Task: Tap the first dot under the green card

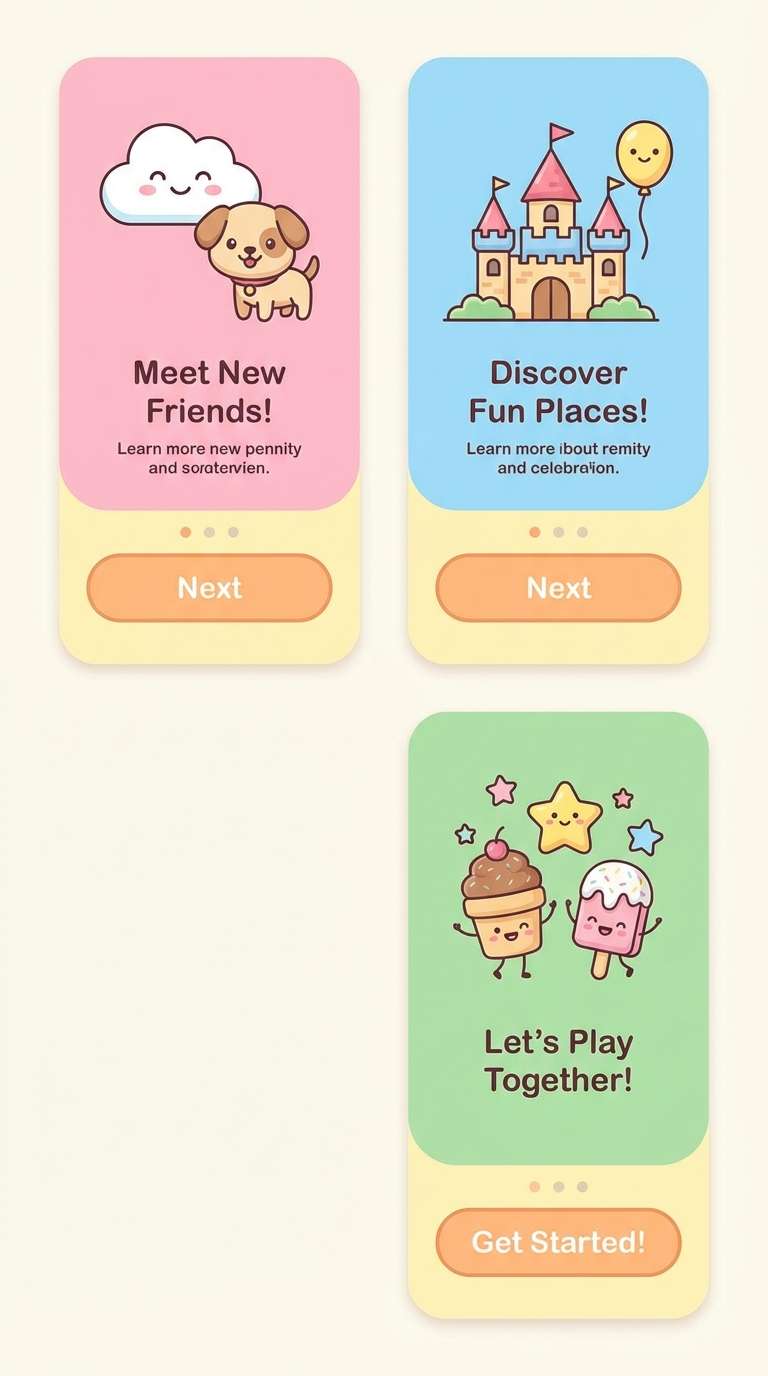Action: tap(536, 1186)
